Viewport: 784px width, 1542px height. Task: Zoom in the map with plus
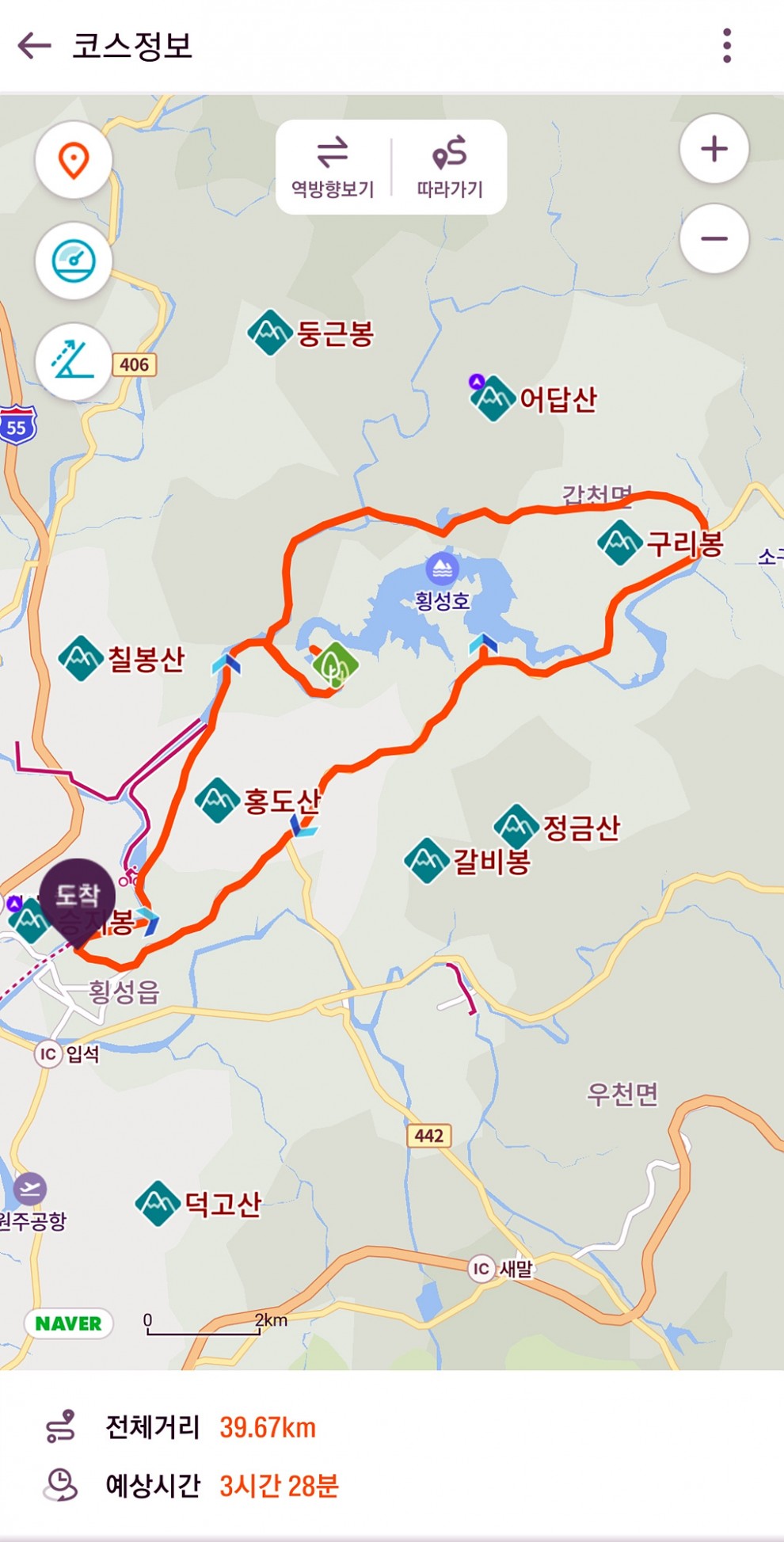tap(714, 149)
